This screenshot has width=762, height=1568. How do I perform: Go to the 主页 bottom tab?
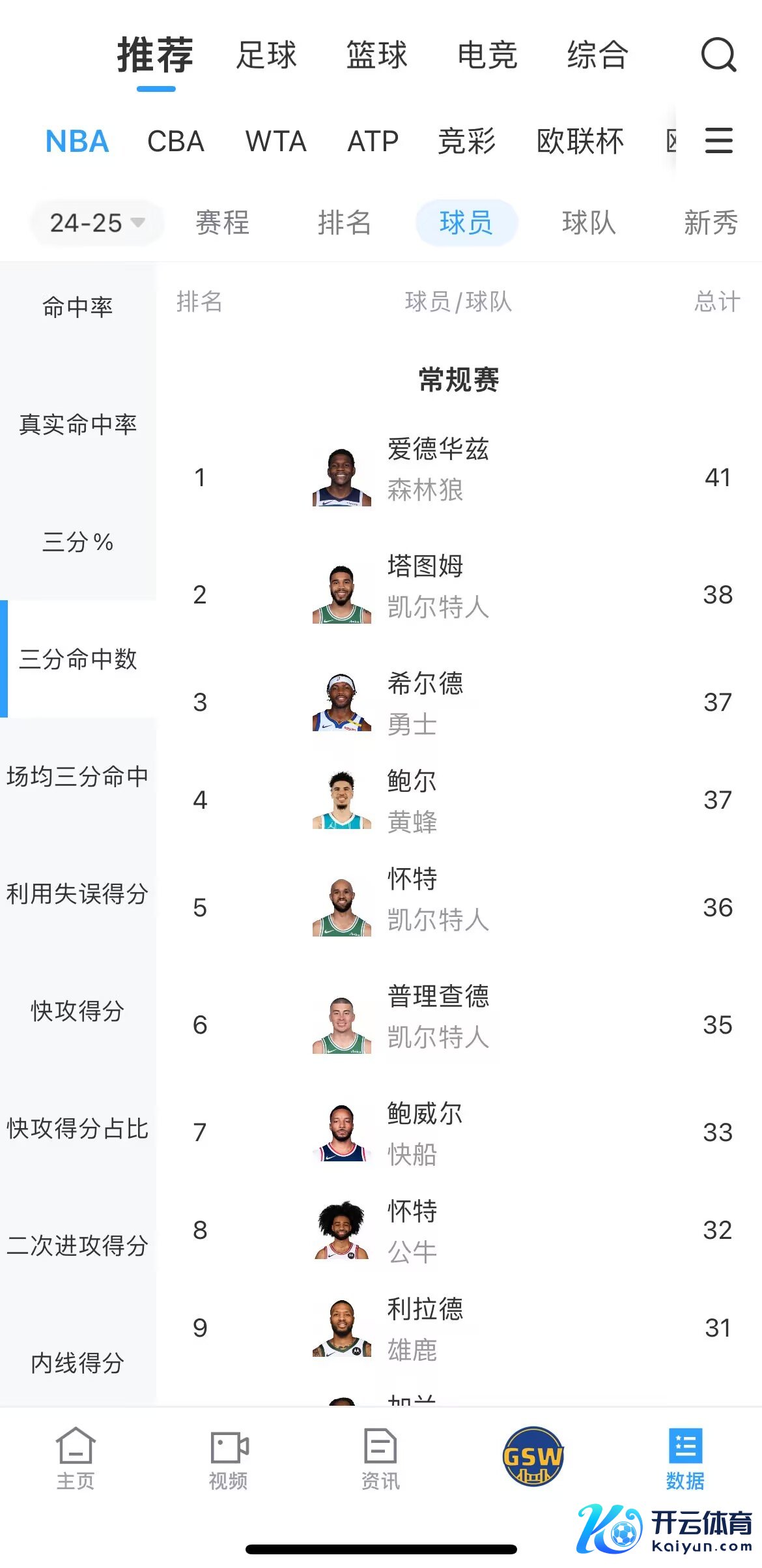pos(76,1459)
